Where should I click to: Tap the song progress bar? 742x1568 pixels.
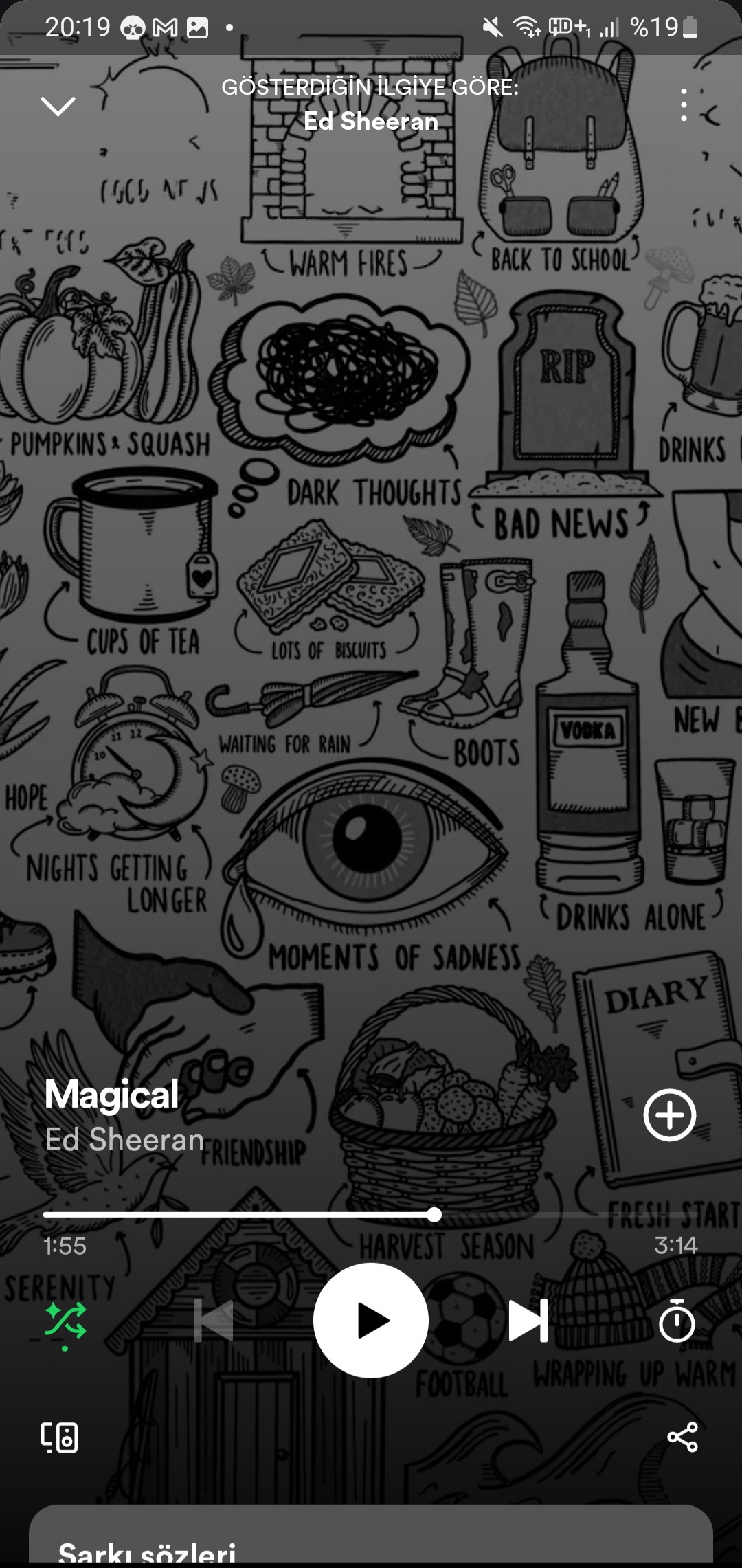(371, 1215)
